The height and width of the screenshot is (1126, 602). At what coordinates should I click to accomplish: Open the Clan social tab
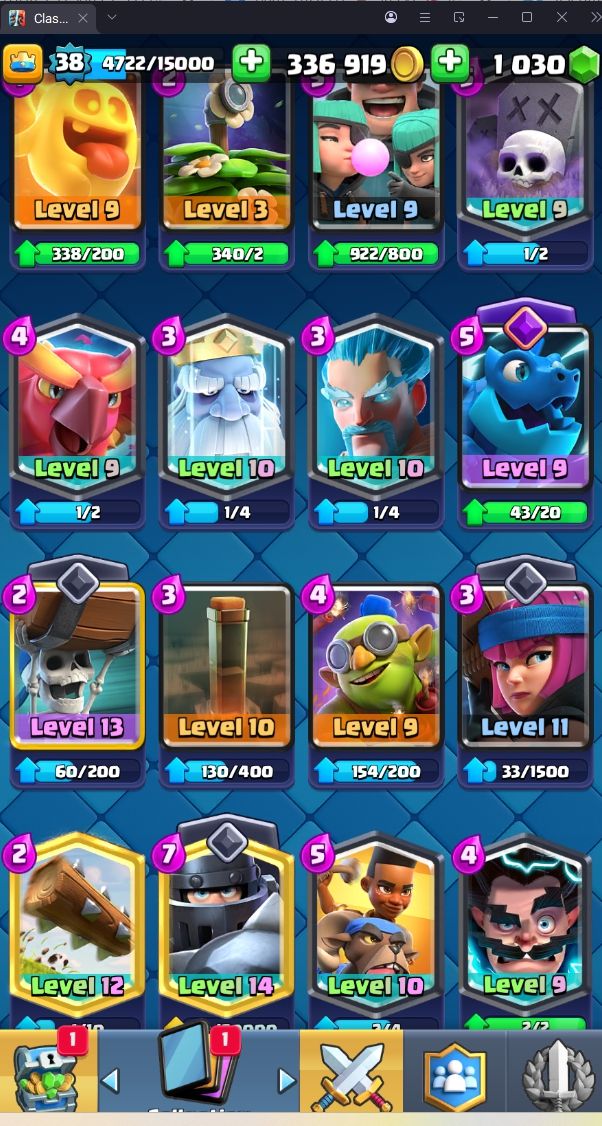(454, 1072)
